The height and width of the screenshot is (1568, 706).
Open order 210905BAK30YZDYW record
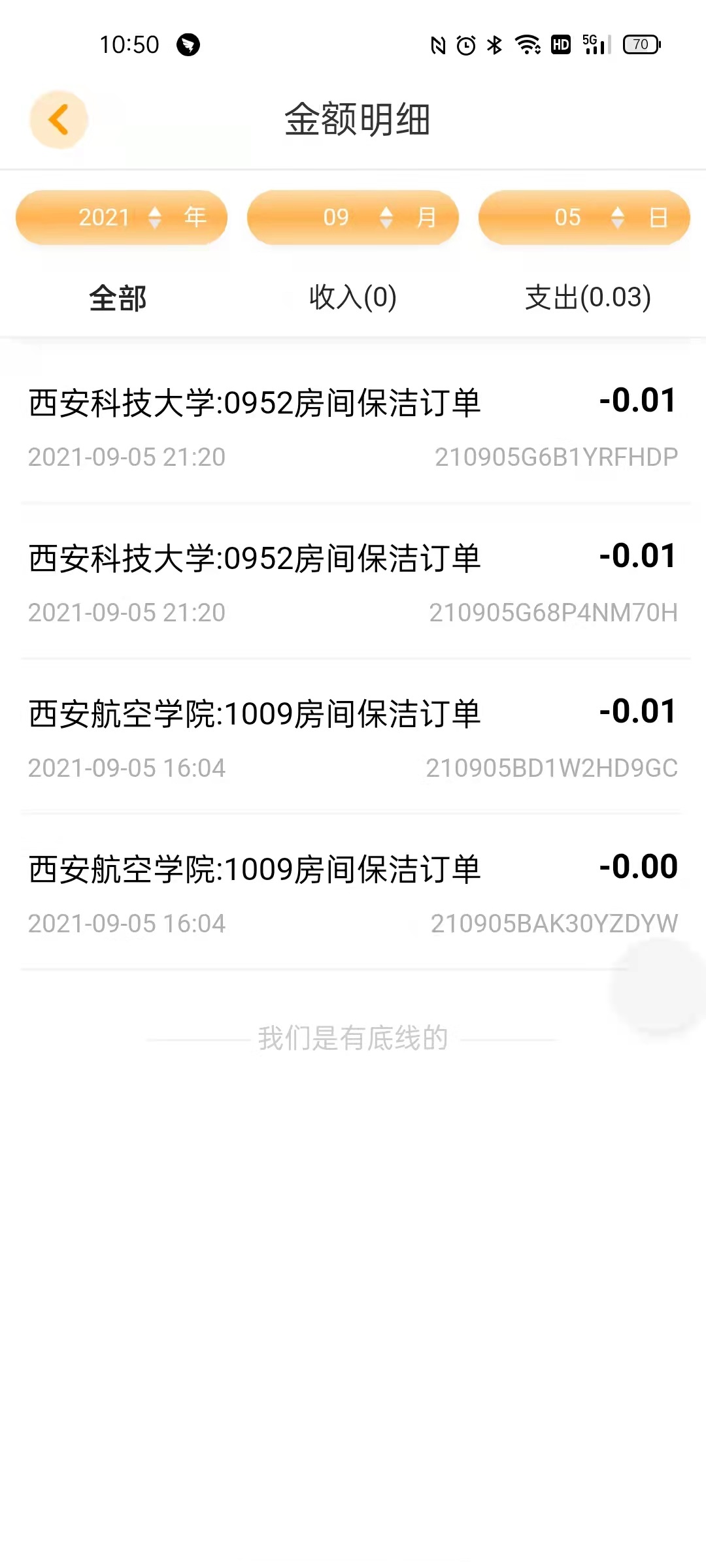click(x=353, y=893)
